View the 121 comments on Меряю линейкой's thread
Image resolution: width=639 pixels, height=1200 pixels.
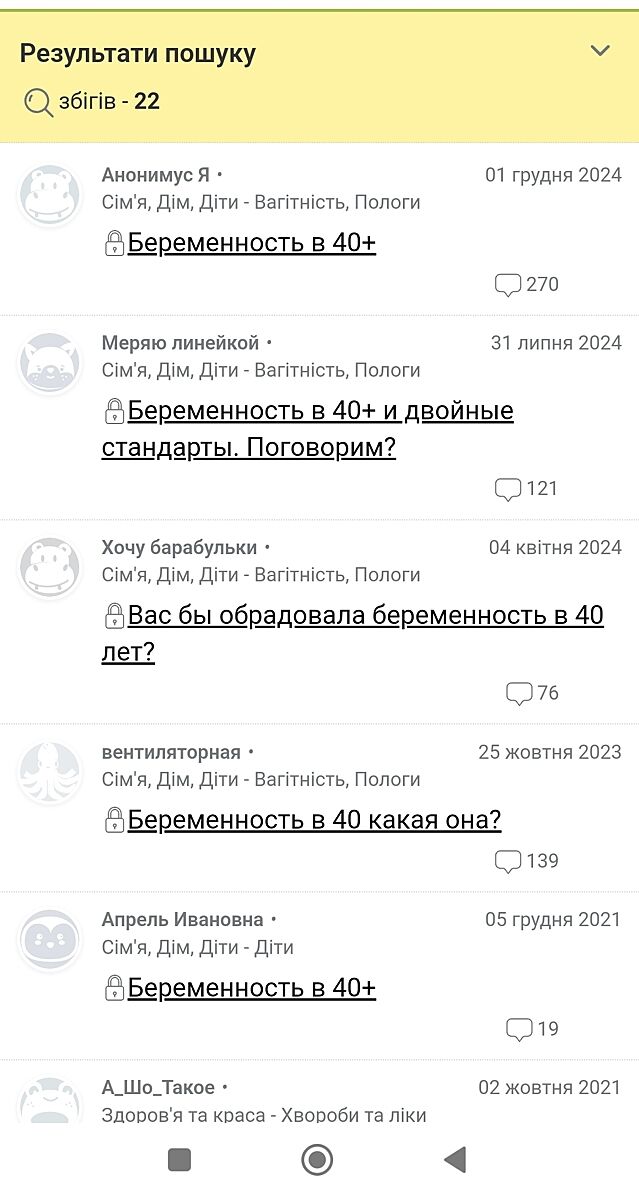(527, 489)
